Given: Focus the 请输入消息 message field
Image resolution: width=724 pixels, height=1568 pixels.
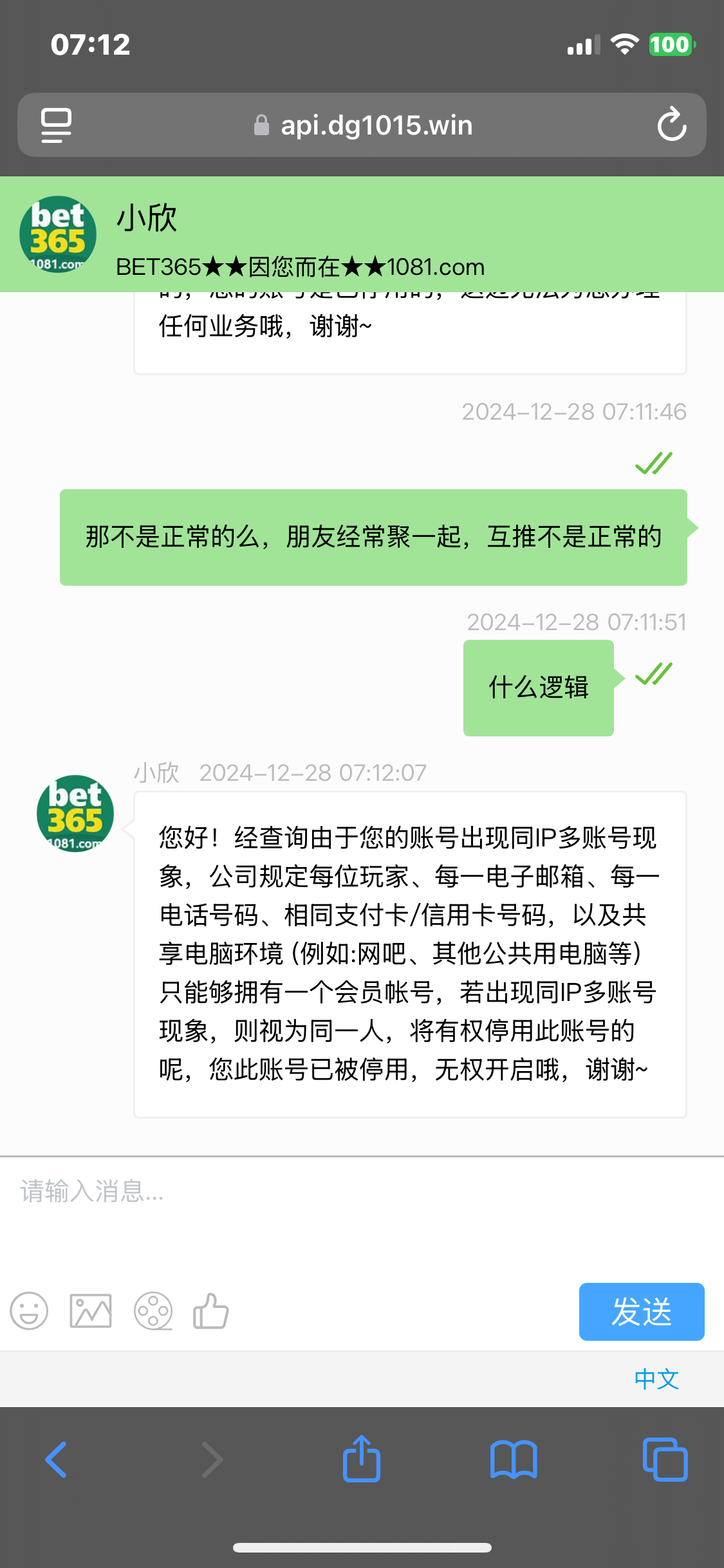Looking at the screenshot, I should coord(360,1210).
